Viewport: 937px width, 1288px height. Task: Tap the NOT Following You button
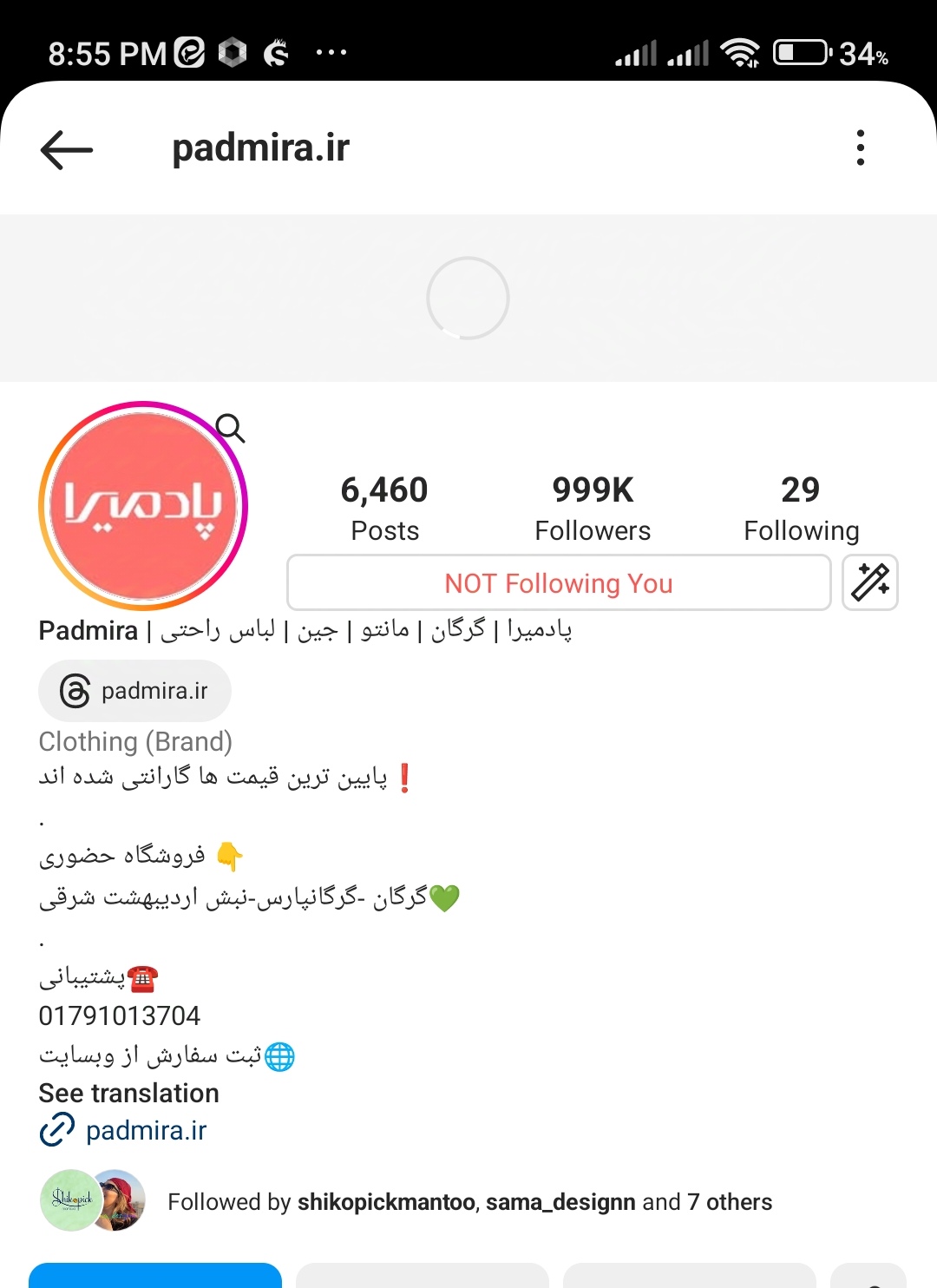tap(559, 583)
